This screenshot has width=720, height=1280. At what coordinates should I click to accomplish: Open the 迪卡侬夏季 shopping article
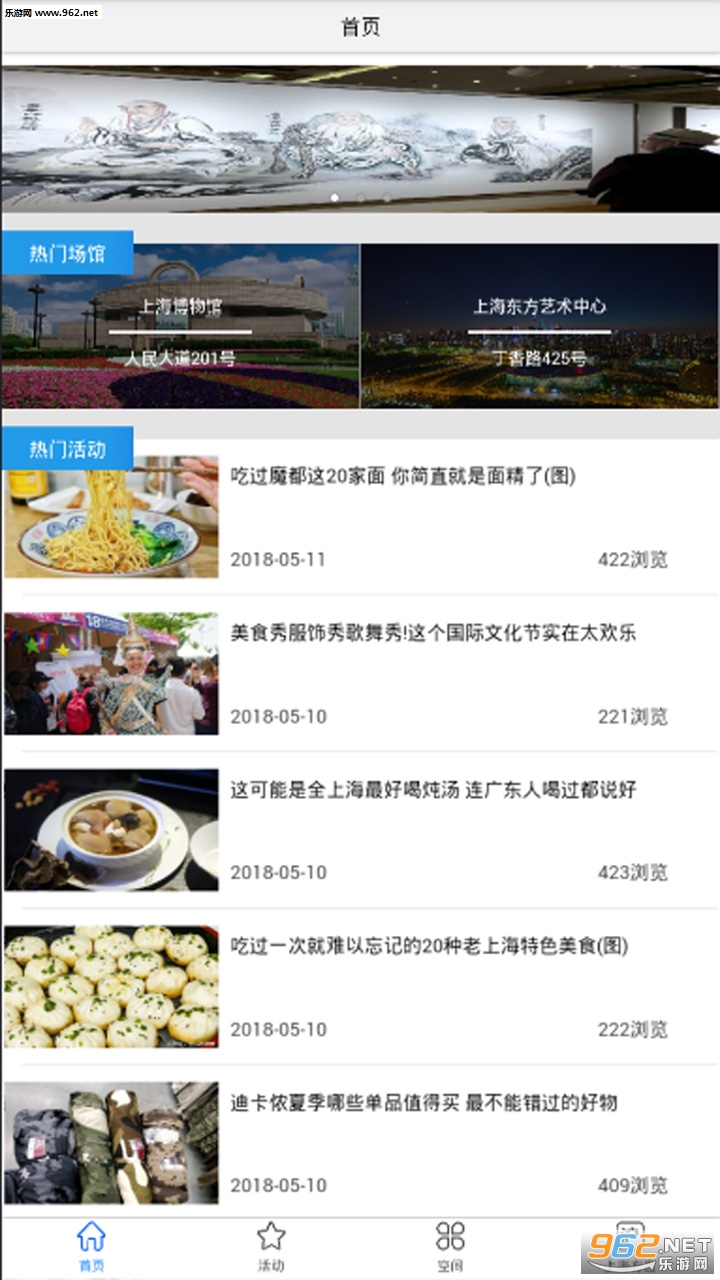tap(424, 1103)
